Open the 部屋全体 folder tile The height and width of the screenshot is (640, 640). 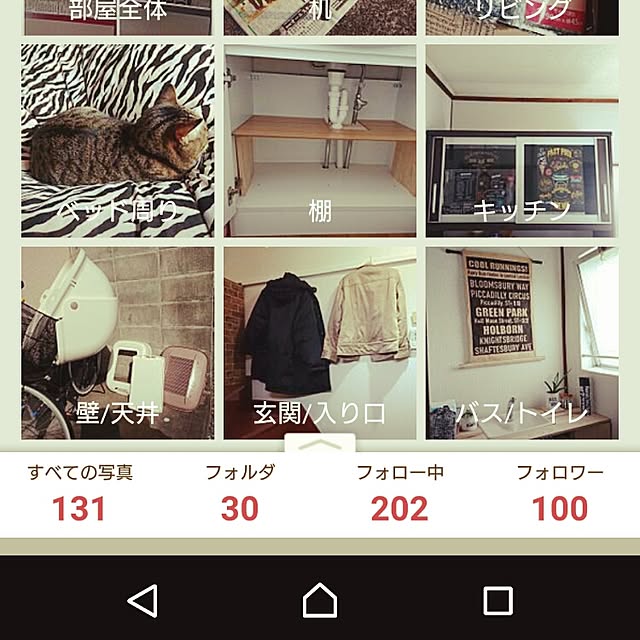coord(117,17)
